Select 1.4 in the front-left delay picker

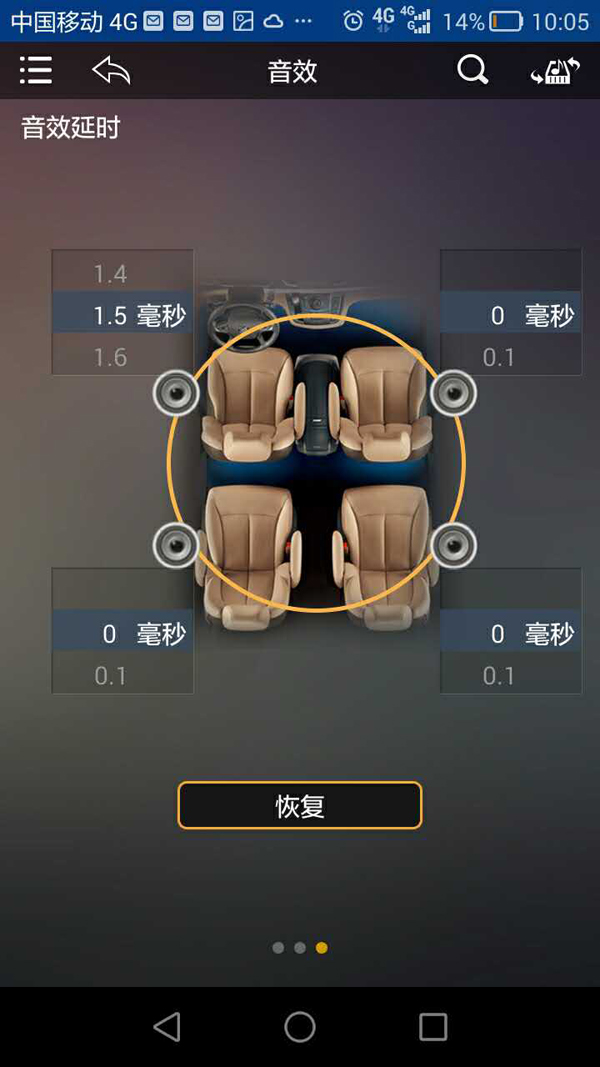pyautogui.click(x=110, y=274)
